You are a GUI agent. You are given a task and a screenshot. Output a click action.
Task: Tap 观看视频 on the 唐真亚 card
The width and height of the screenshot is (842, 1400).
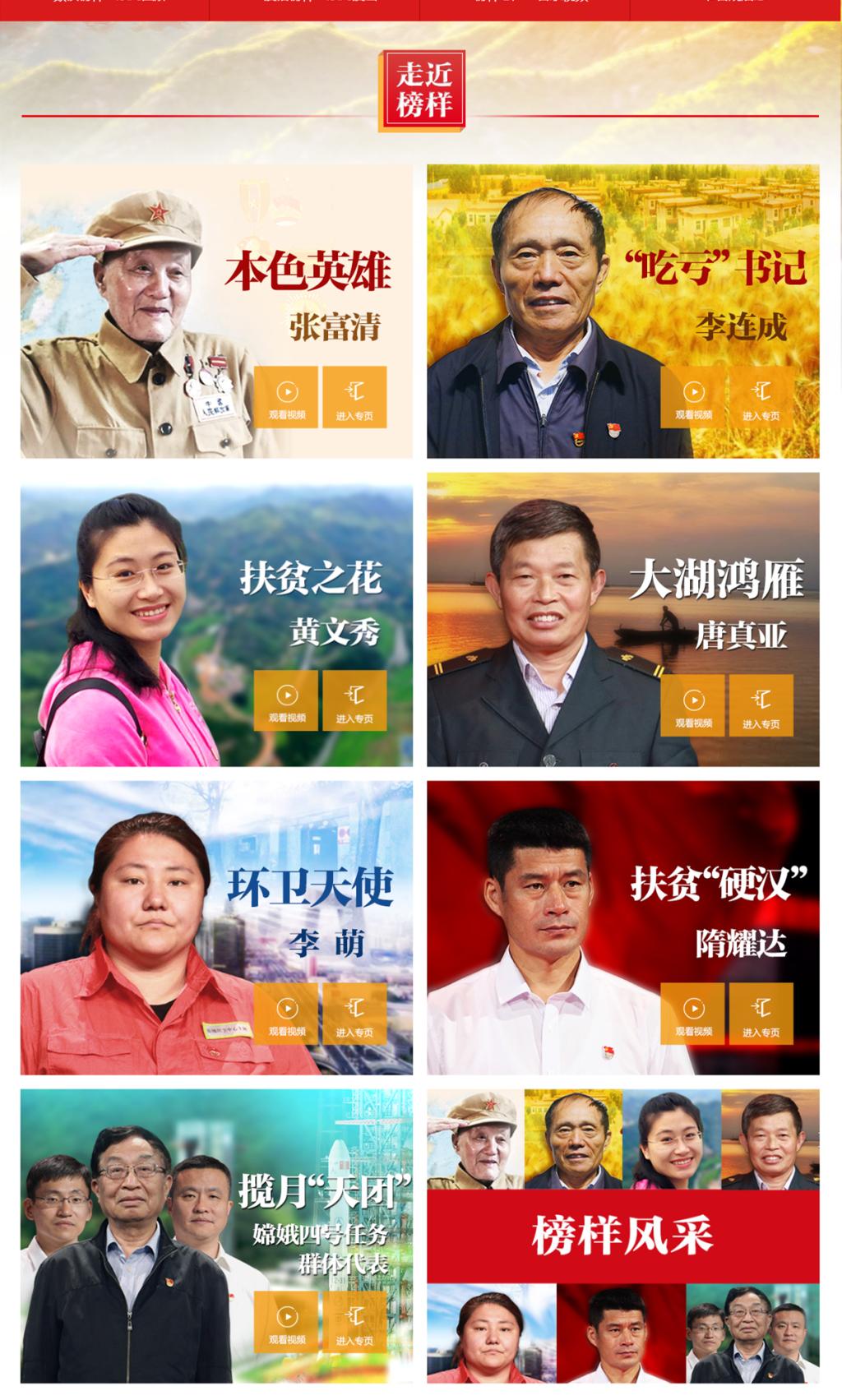pyautogui.click(x=693, y=706)
